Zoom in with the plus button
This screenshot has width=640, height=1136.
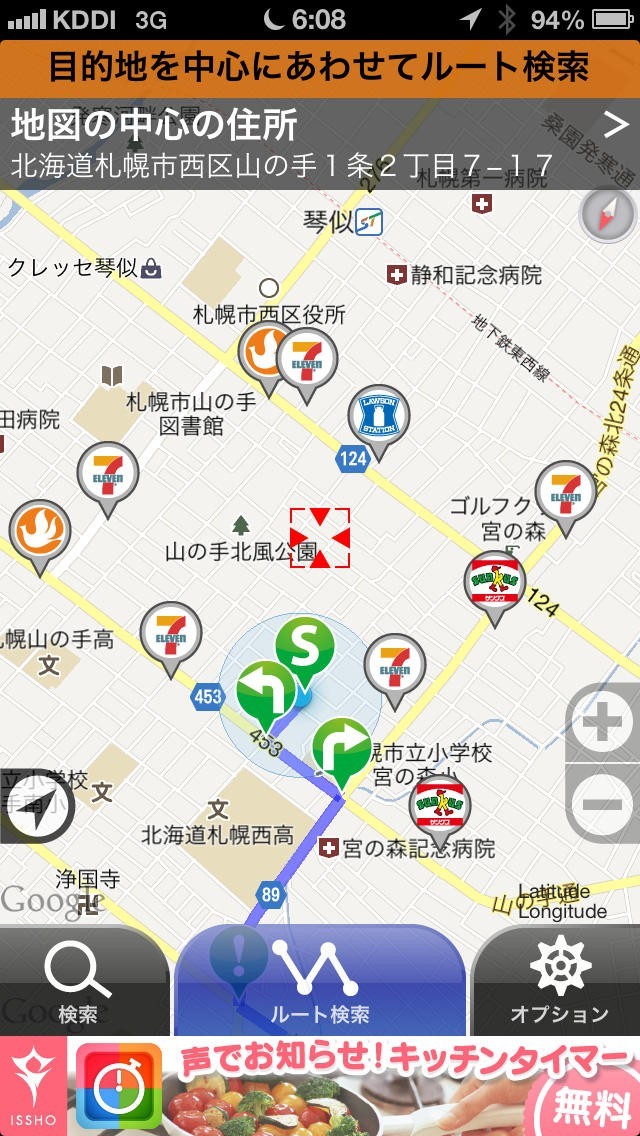(x=602, y=723)
